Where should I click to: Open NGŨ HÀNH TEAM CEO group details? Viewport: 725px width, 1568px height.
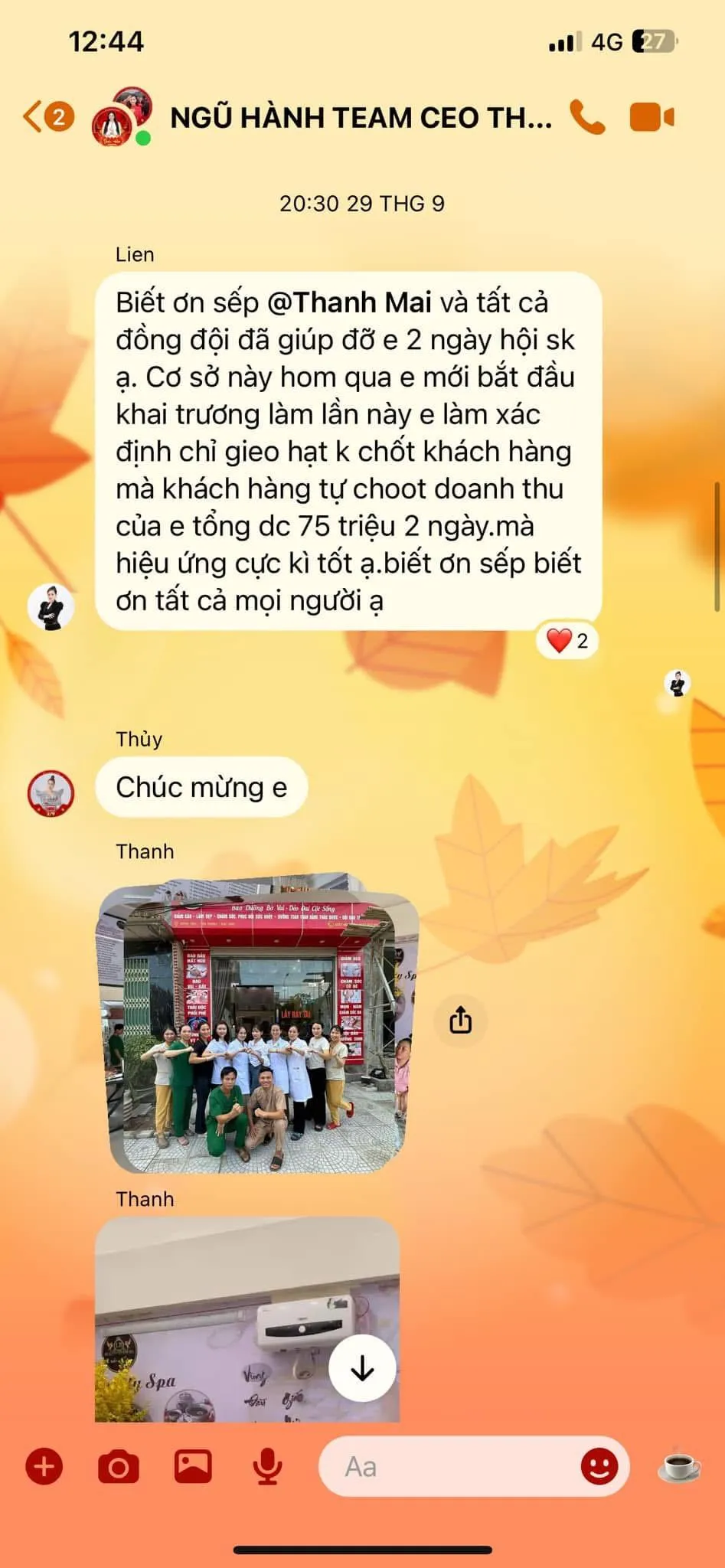point(361,118)
